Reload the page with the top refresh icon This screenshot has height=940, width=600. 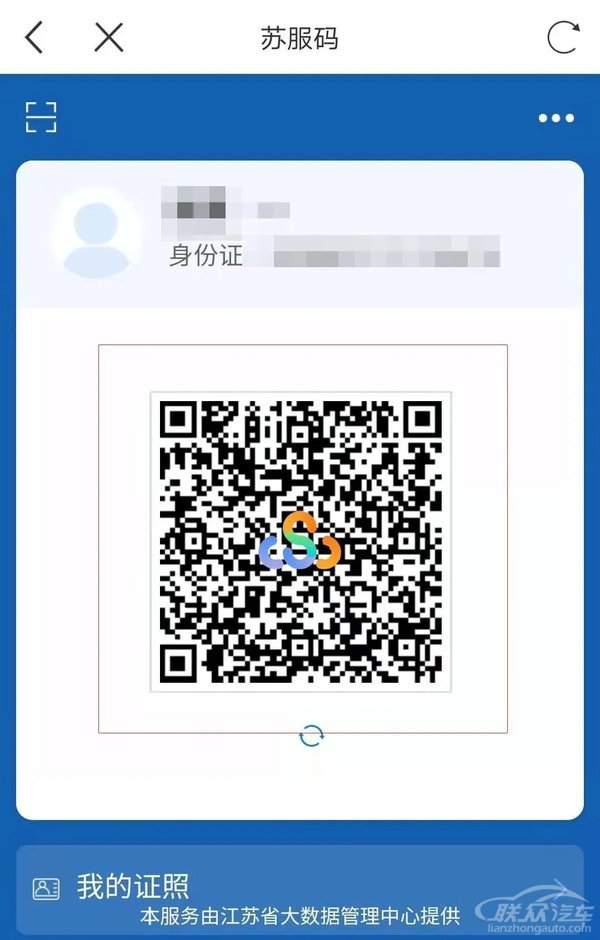click(563, 38)
